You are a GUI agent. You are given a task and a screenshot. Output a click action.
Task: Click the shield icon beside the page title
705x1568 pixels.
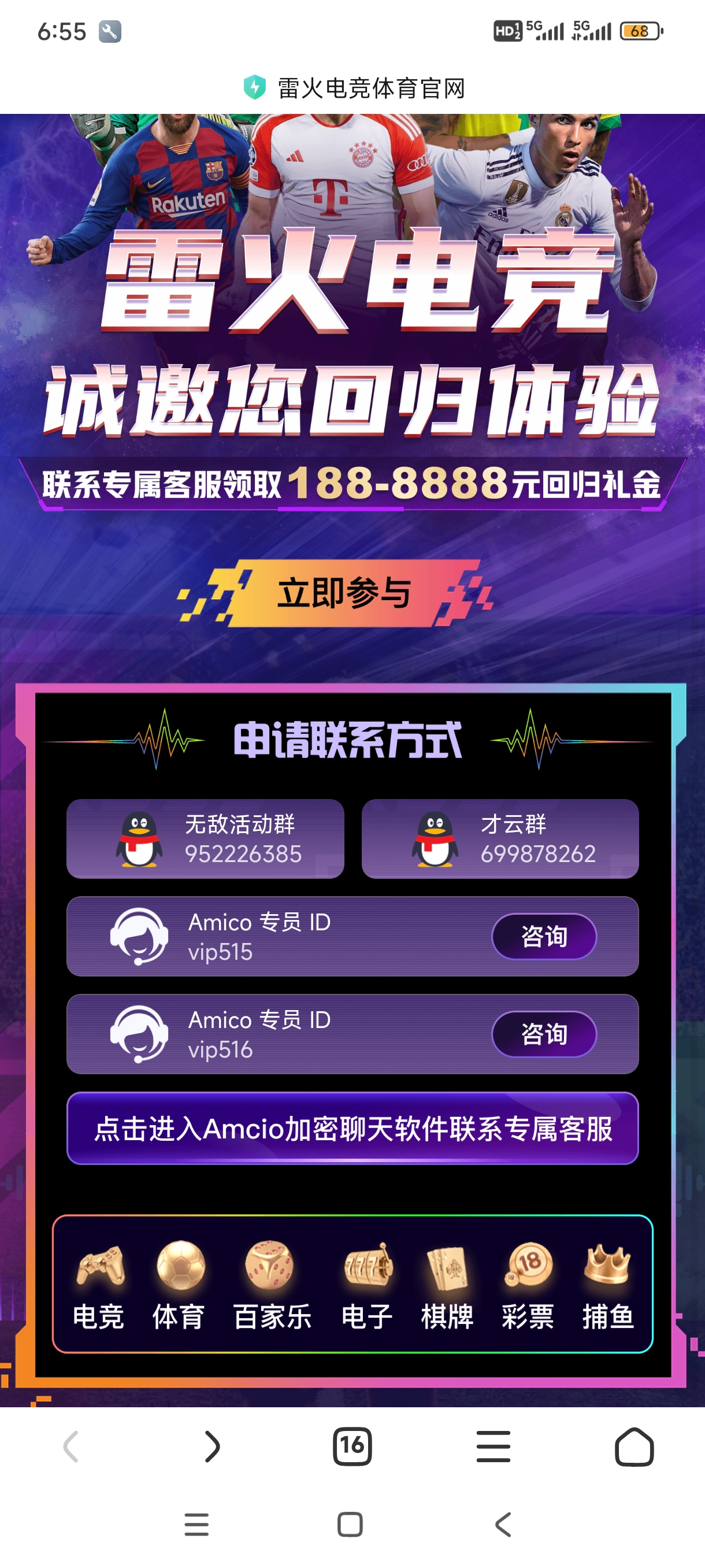254,88
